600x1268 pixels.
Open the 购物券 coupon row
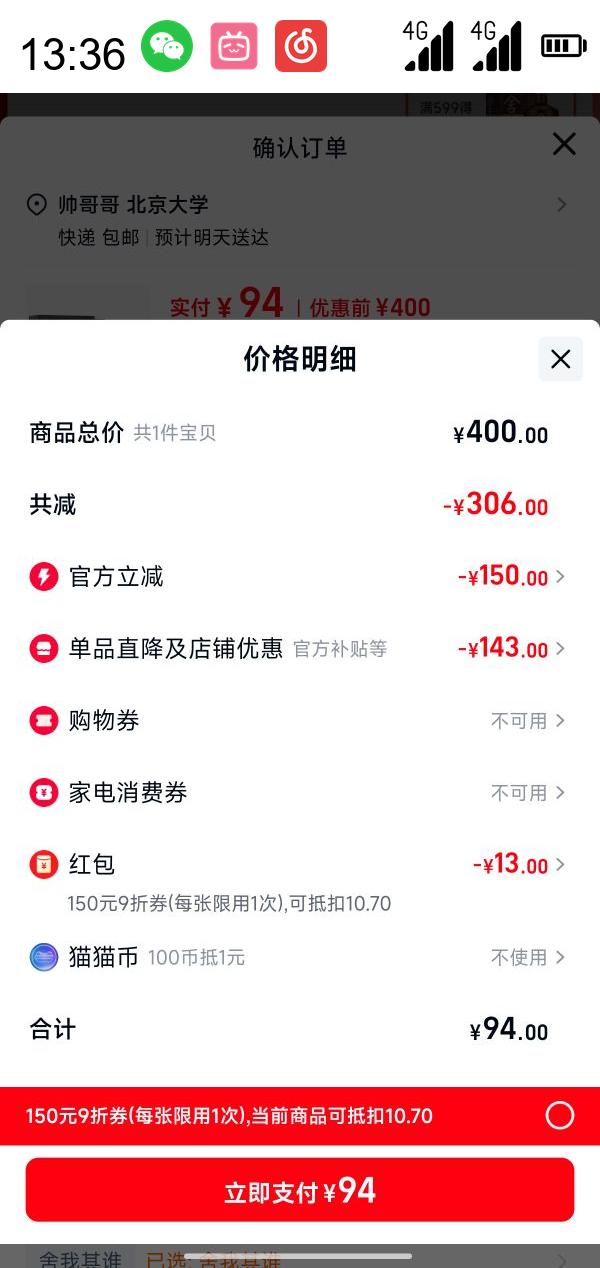coord(298,721)
